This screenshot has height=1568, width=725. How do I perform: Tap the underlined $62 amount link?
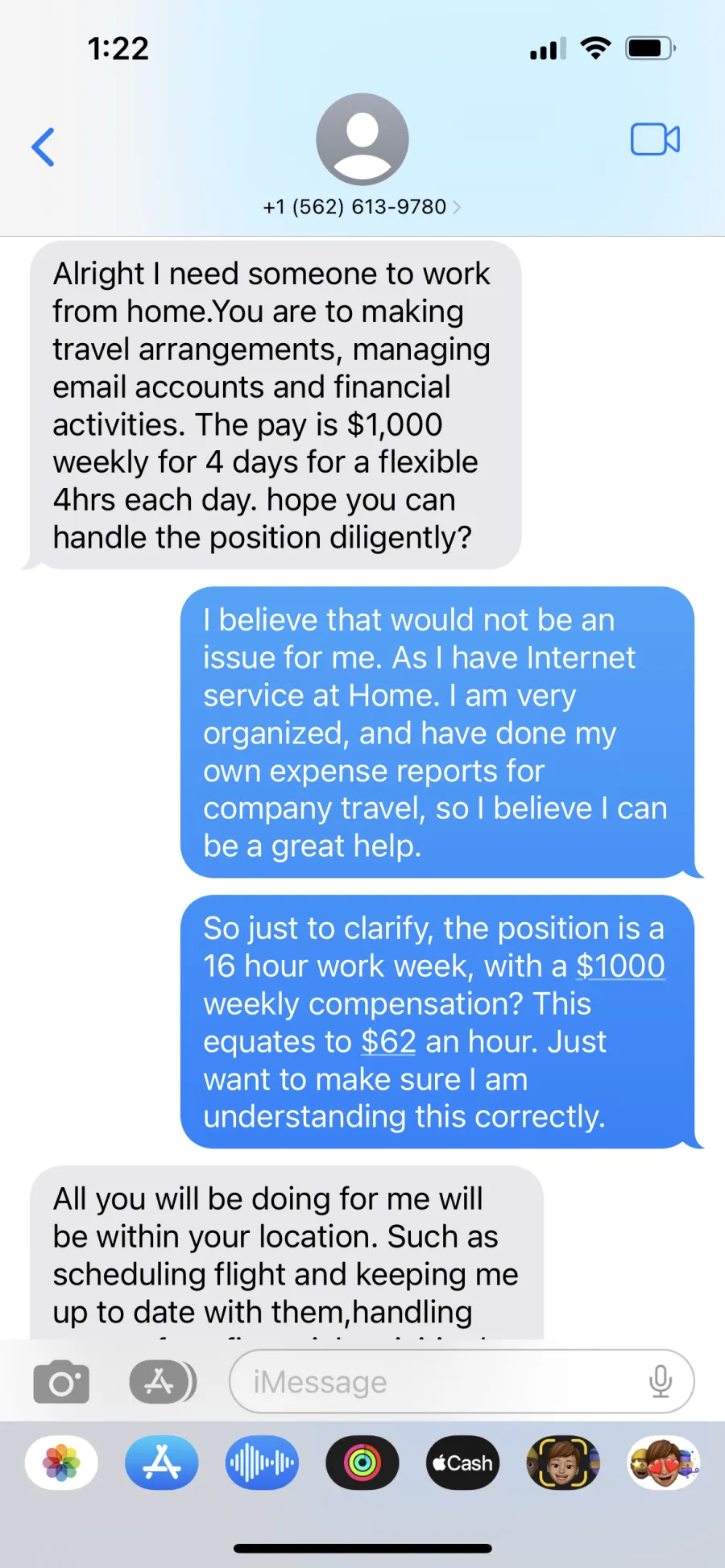pyautogui.click(x=388, y=1042)
